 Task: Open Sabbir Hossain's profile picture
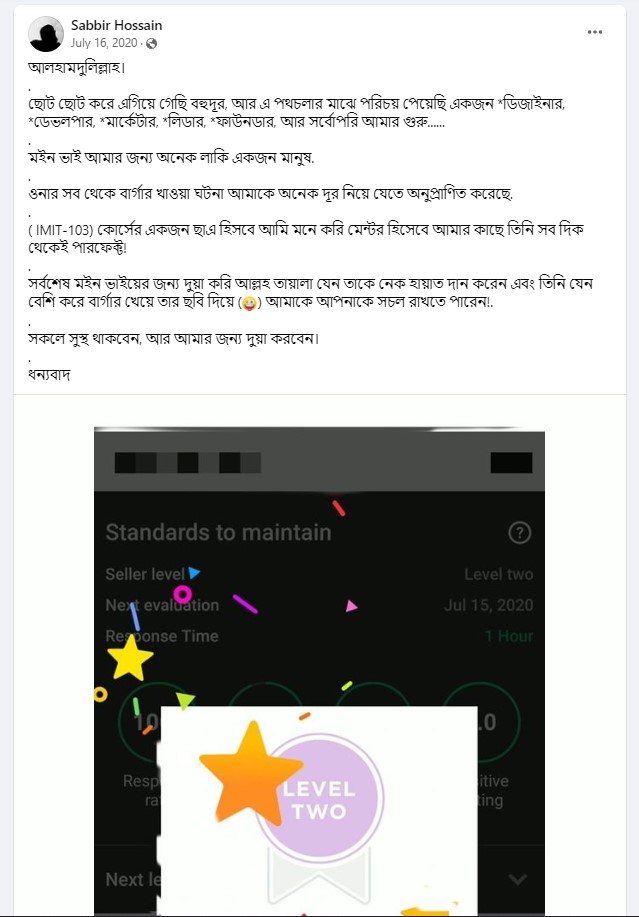pos(46,34)
